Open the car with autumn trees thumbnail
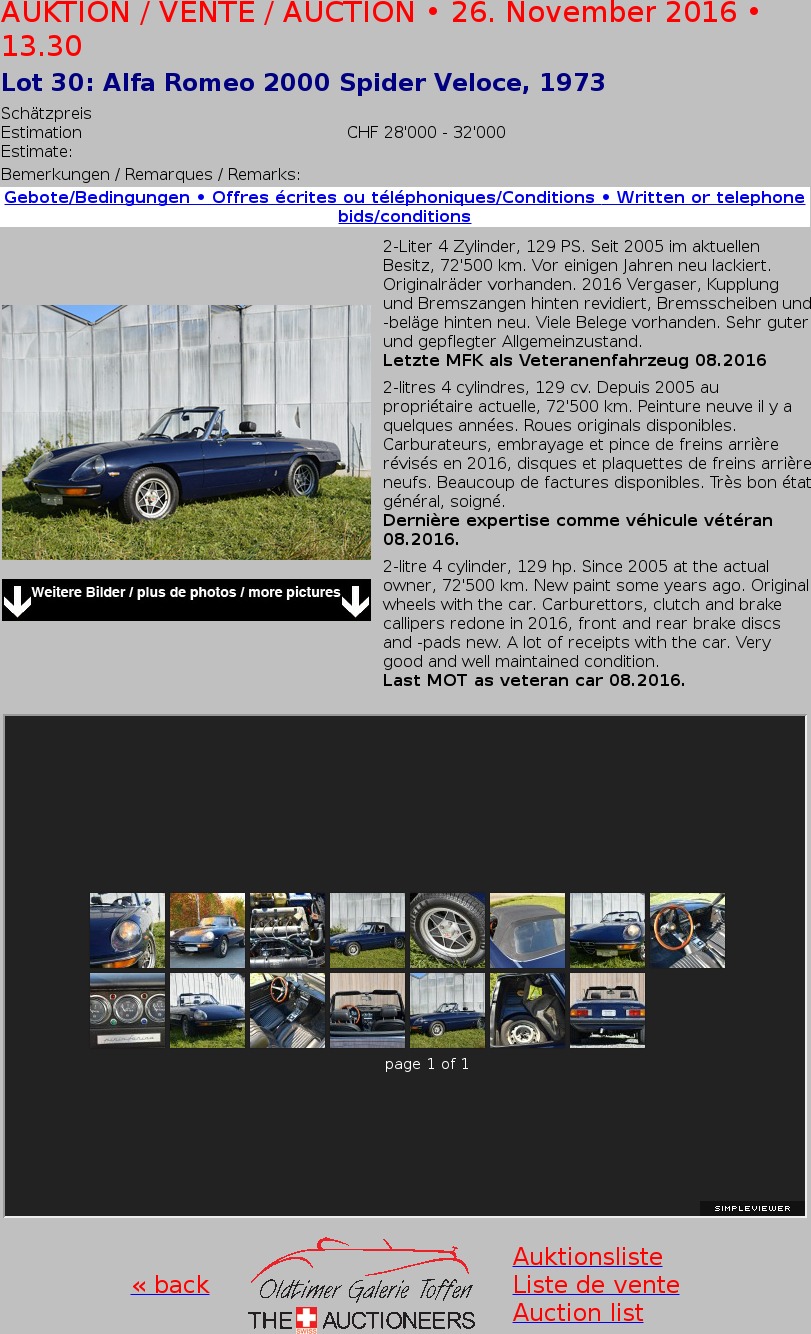This screenshot has width=811, height=1334. tap(207, 930)
